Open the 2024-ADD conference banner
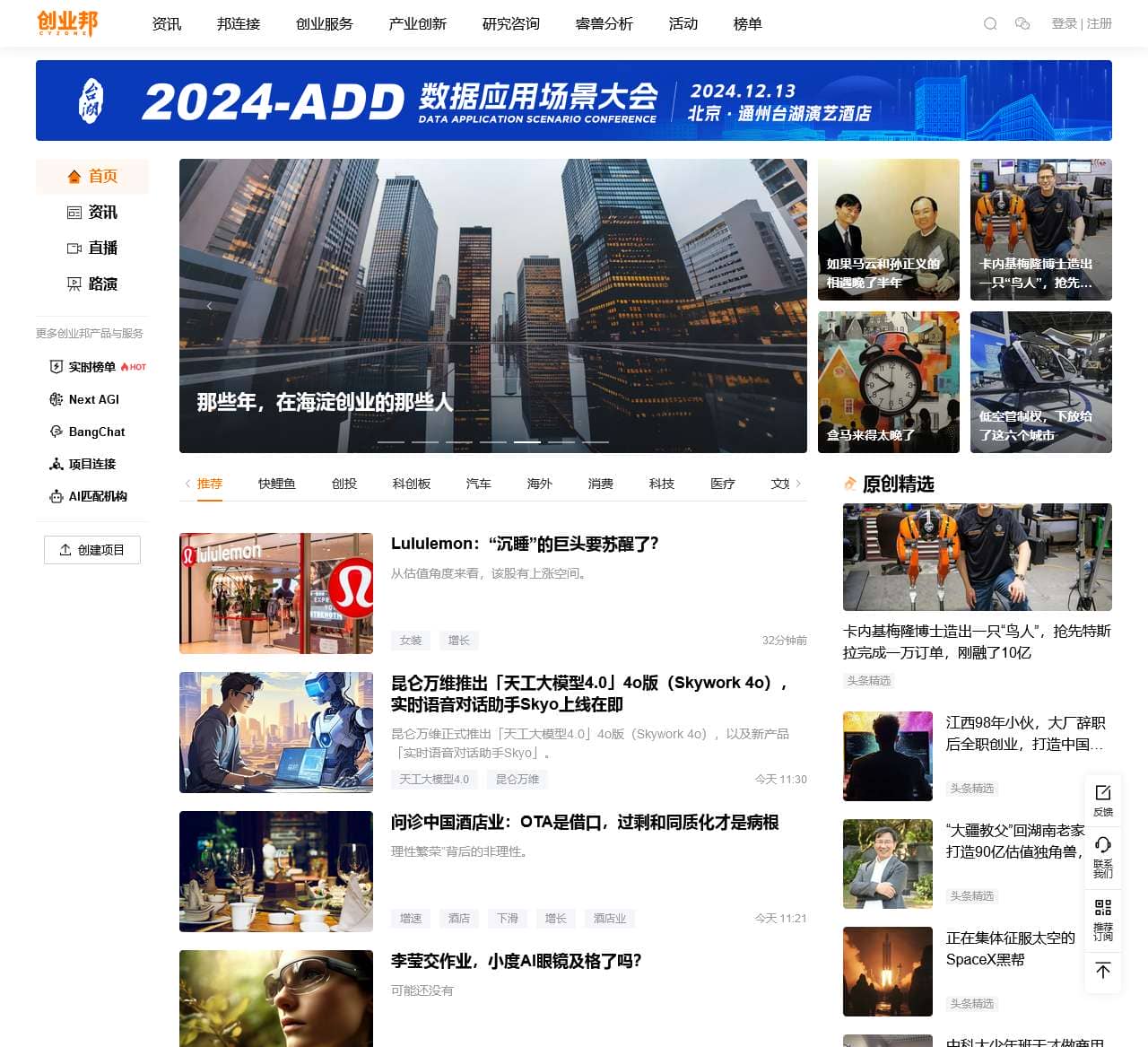 [x=574, y=100]
